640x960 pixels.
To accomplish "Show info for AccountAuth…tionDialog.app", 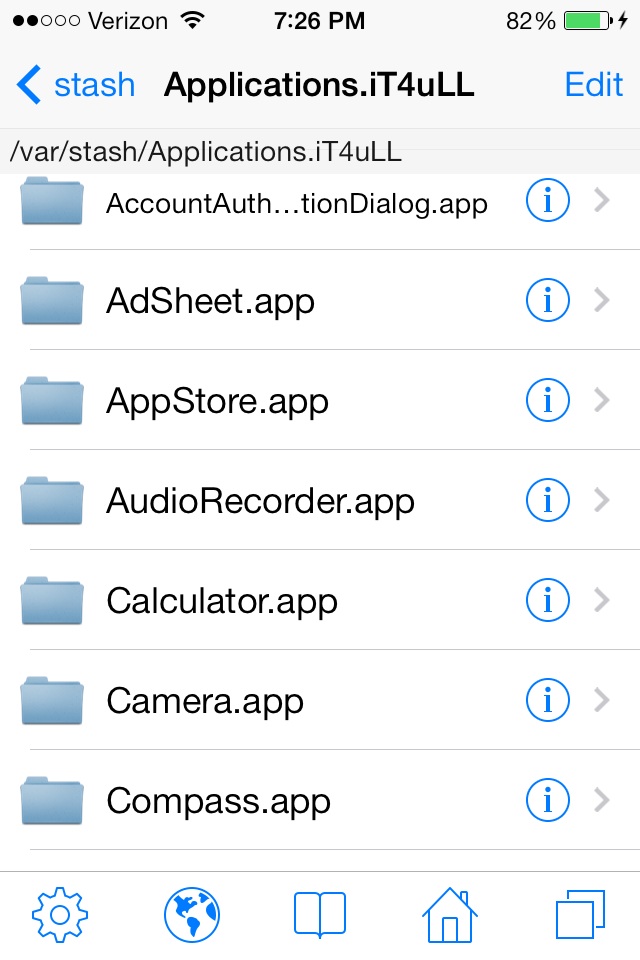I will point(547,202).
